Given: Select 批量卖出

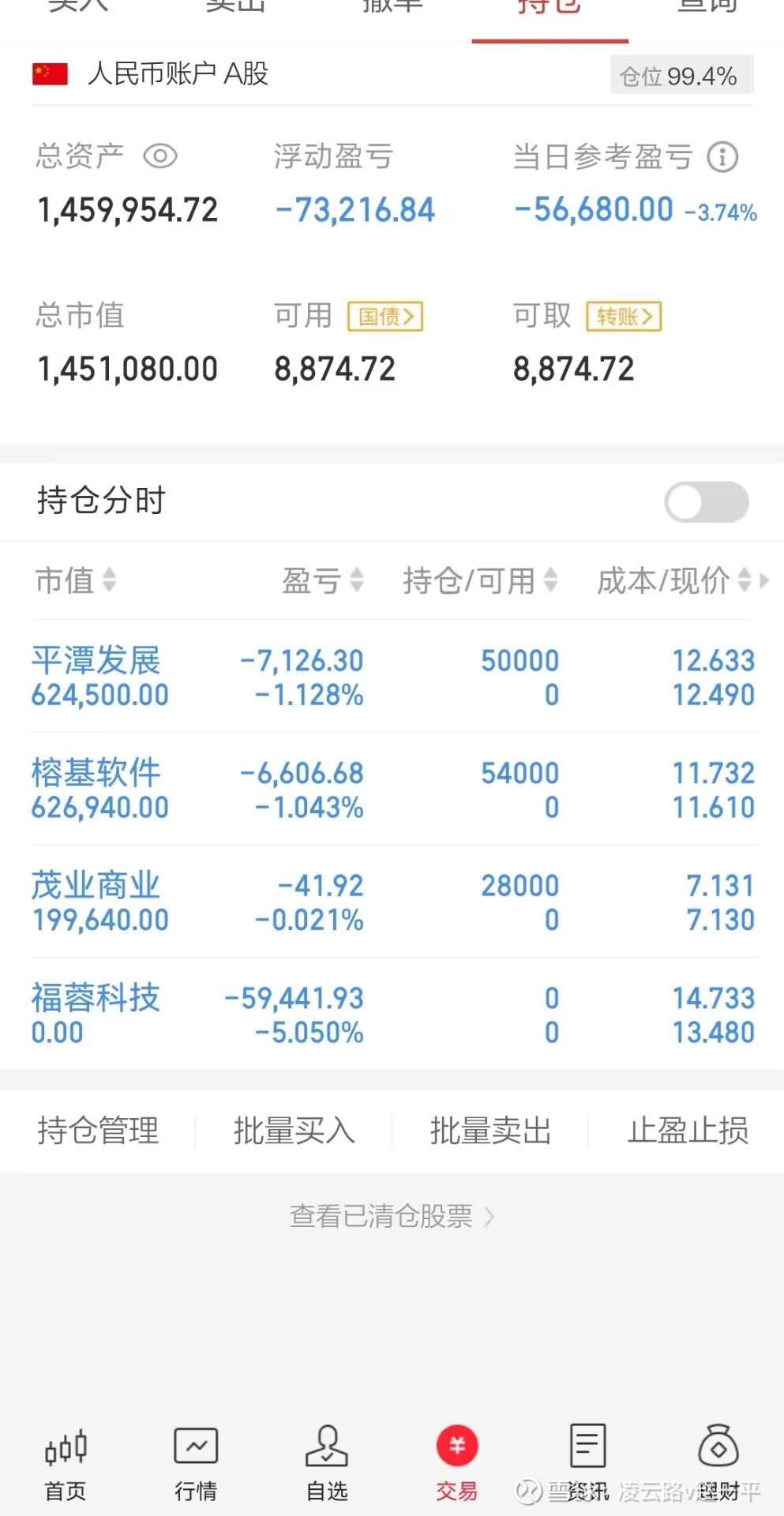Looking at the screenshot, I should (490, 1131).
